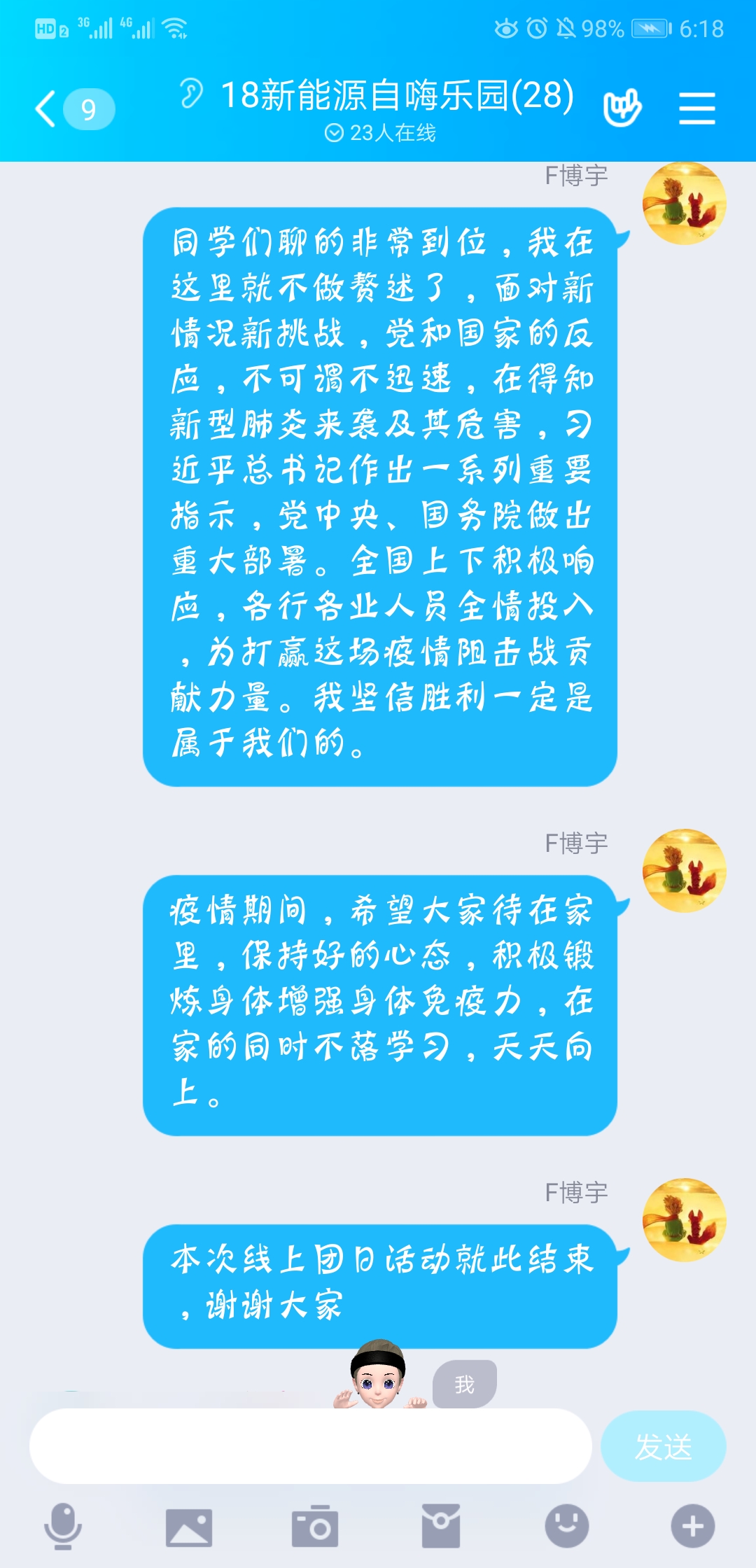Open the emoji panel

click(x=566, y=1526)
